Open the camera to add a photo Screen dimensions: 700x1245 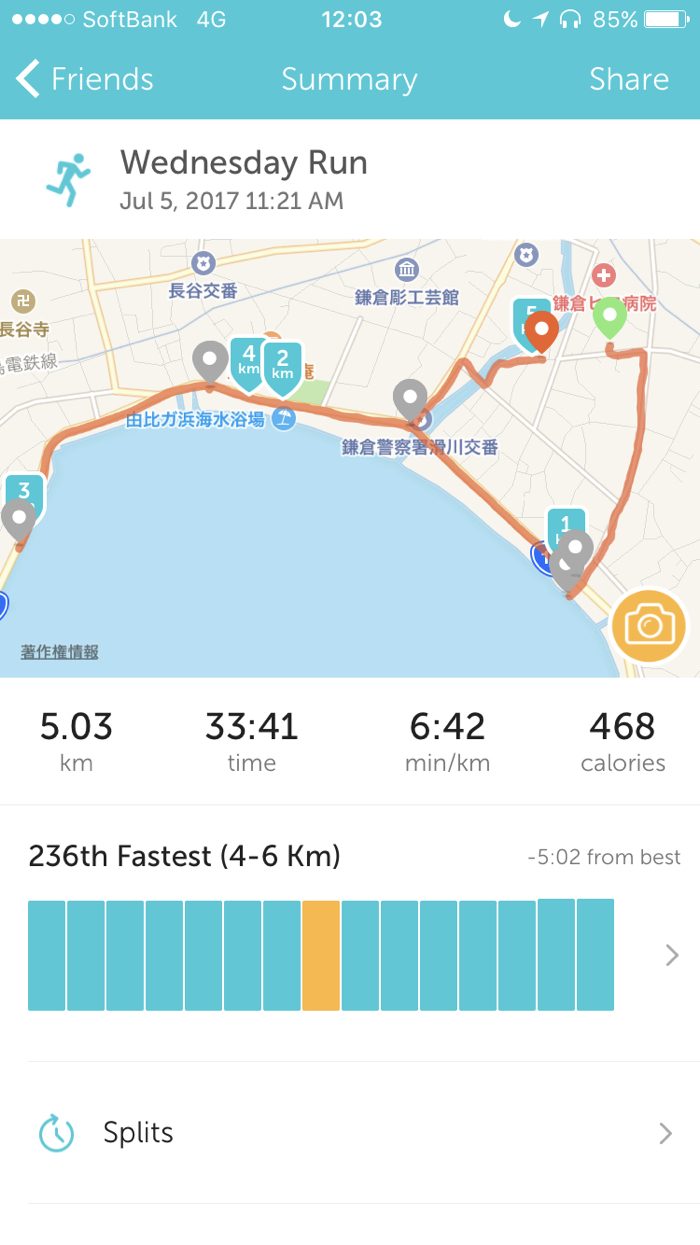tap(649, 626)
